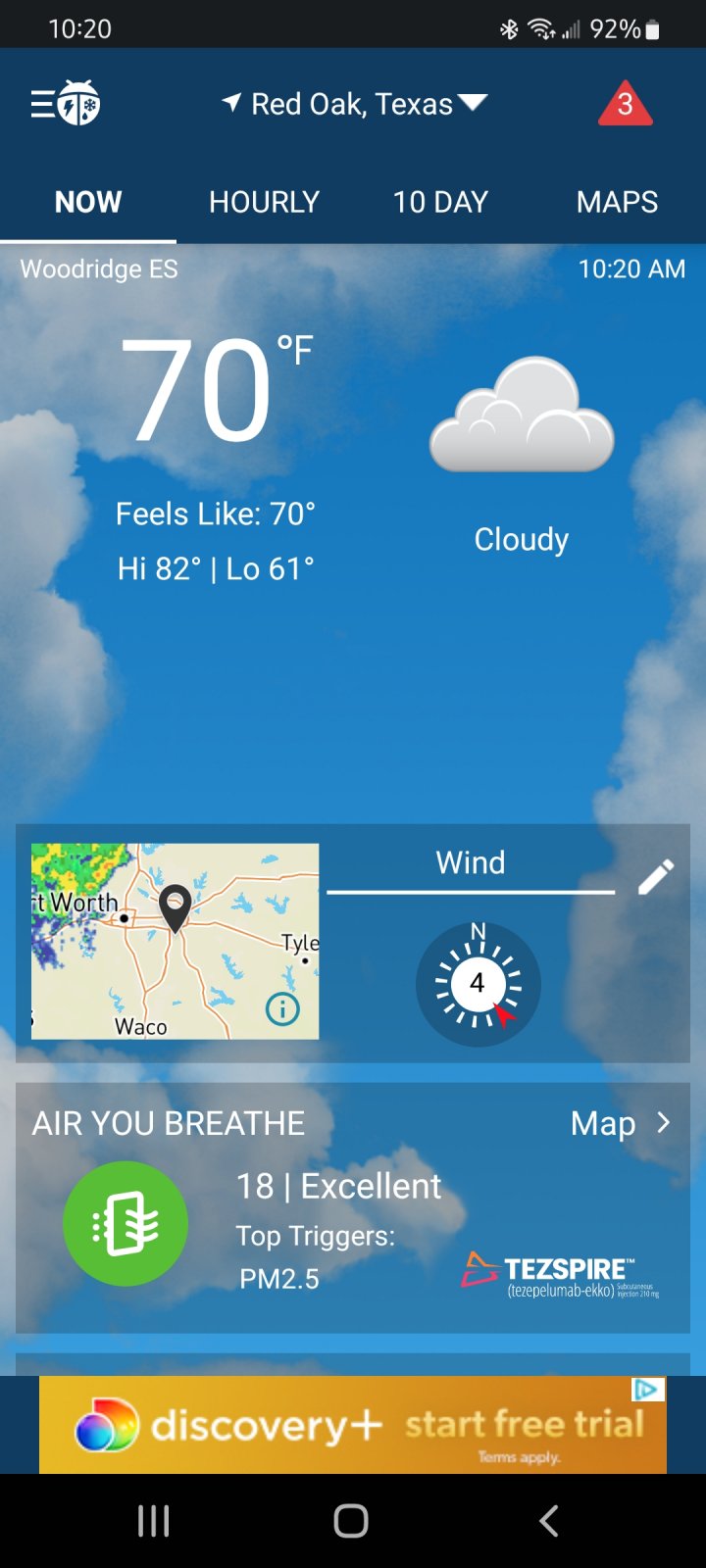Tap the AdChoices icon on the banner

648,1389
